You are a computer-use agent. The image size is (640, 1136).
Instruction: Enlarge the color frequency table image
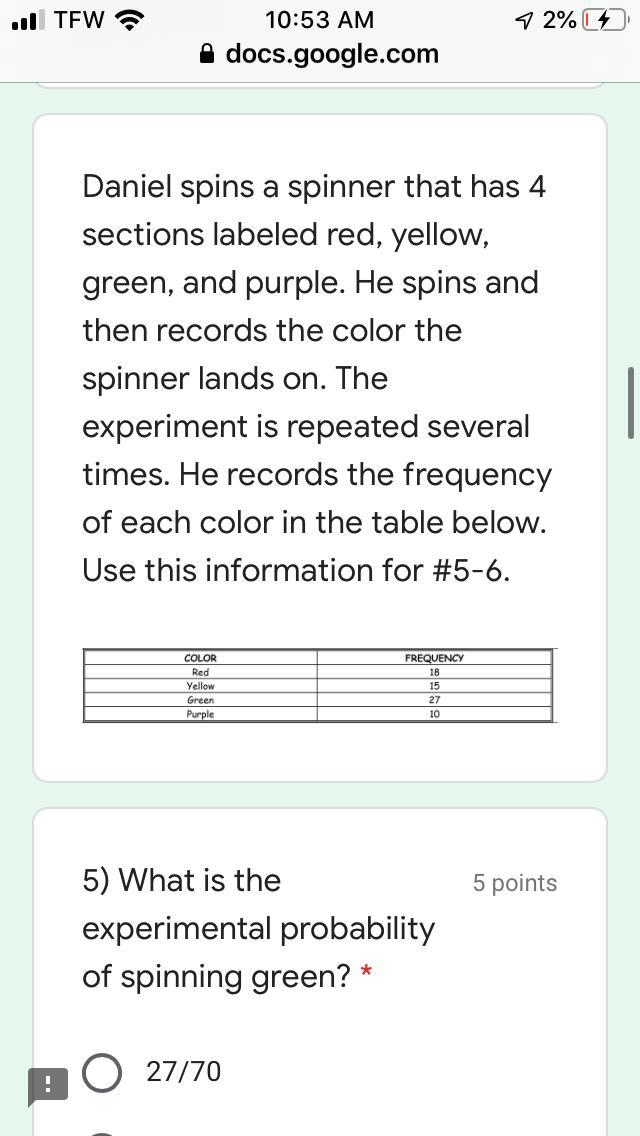click(x=318, y=686)
